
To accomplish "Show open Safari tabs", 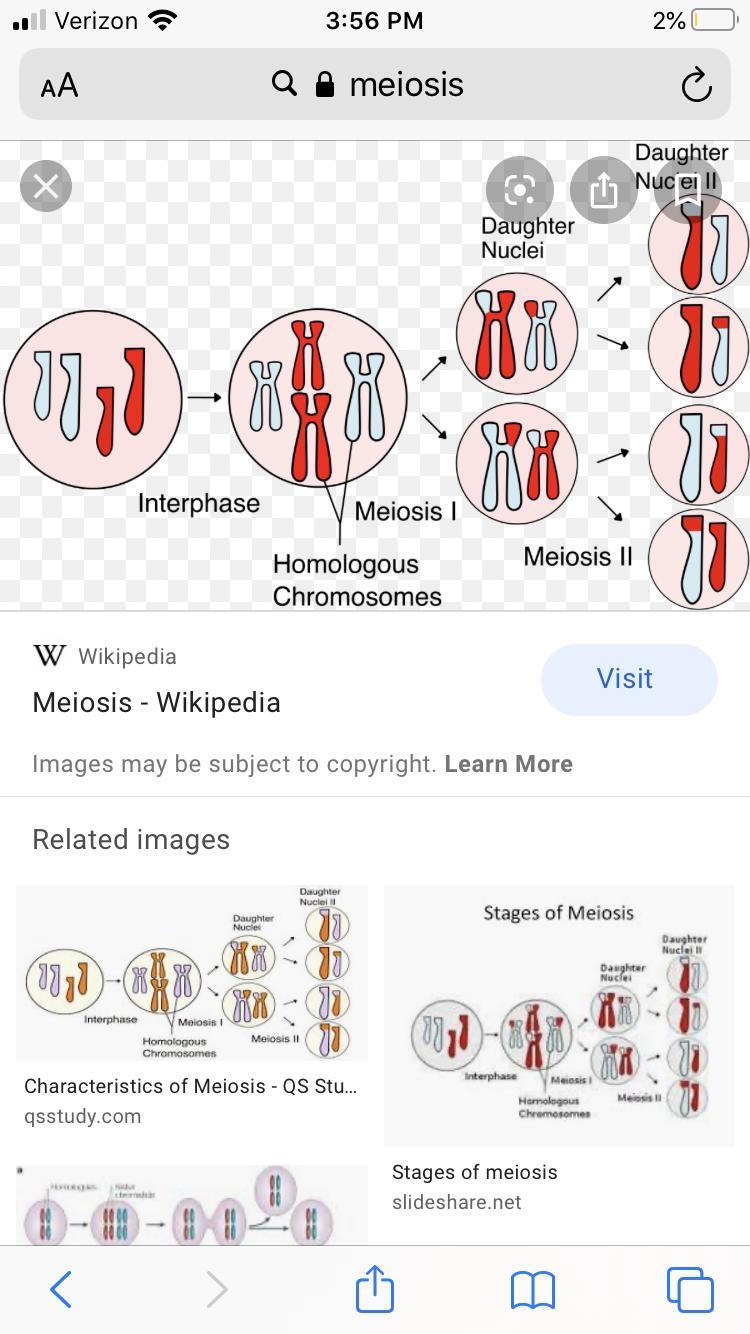I will [690, 1289].
